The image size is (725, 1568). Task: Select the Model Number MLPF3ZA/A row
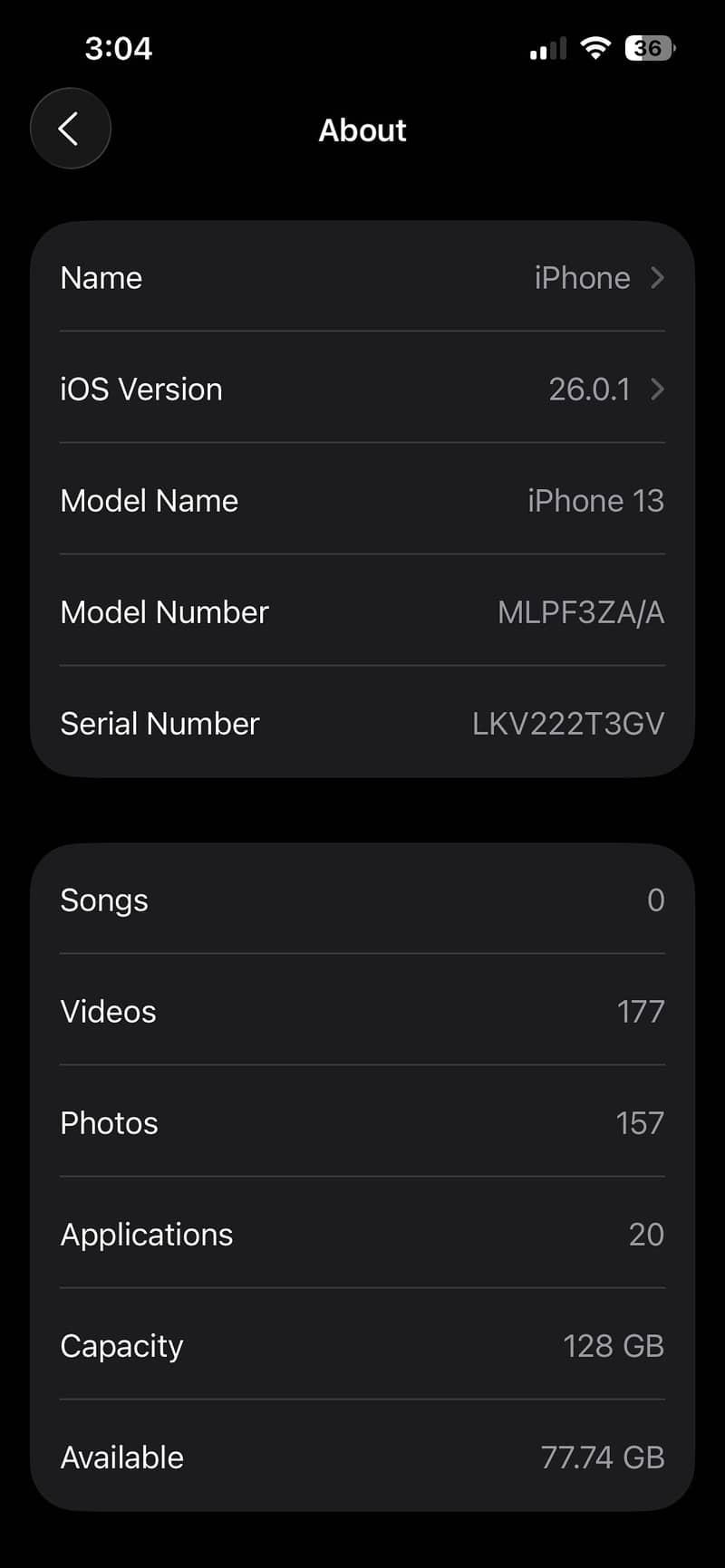(x=362, y=611)
